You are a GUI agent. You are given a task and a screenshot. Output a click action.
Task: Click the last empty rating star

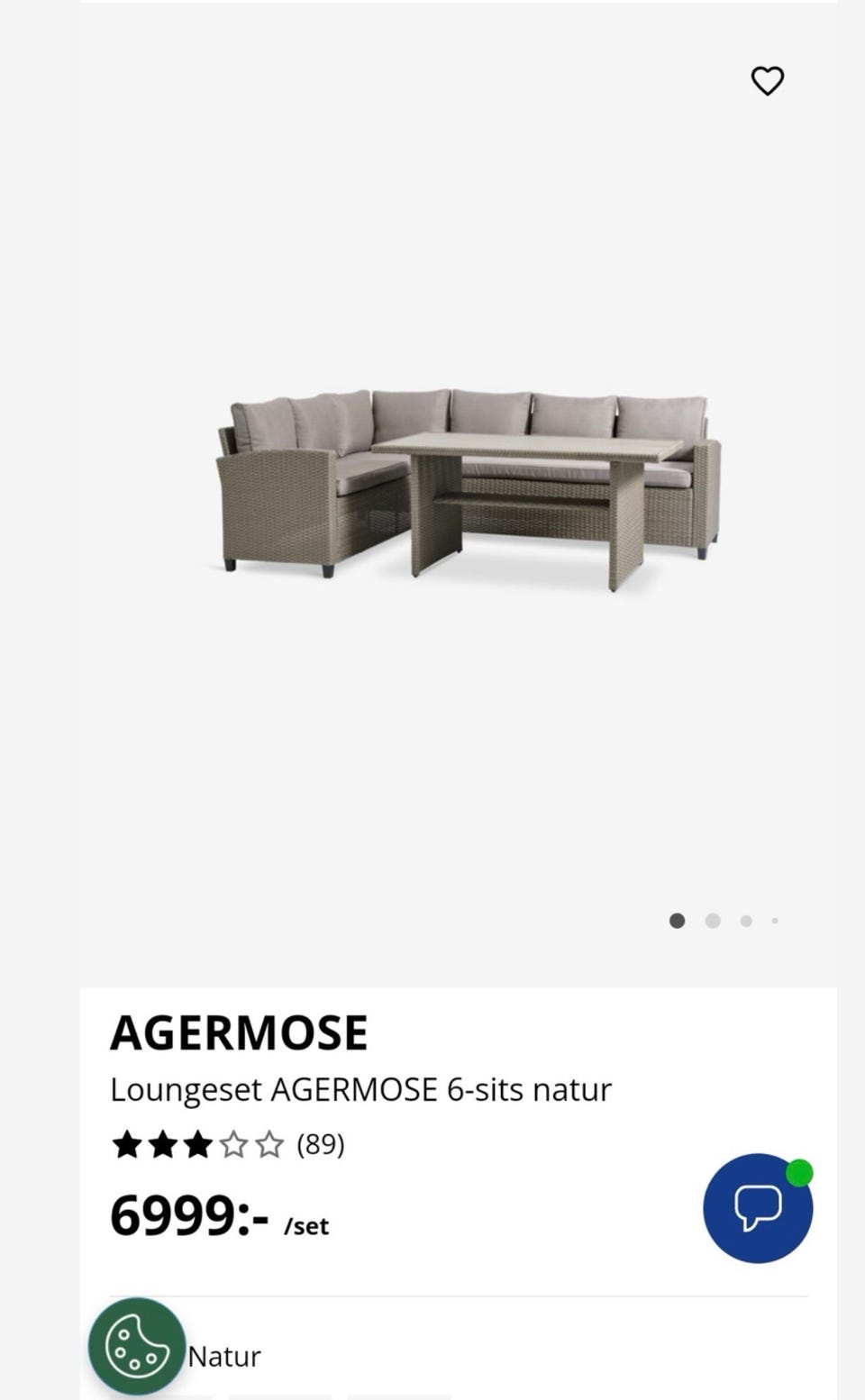[269, 1145]
